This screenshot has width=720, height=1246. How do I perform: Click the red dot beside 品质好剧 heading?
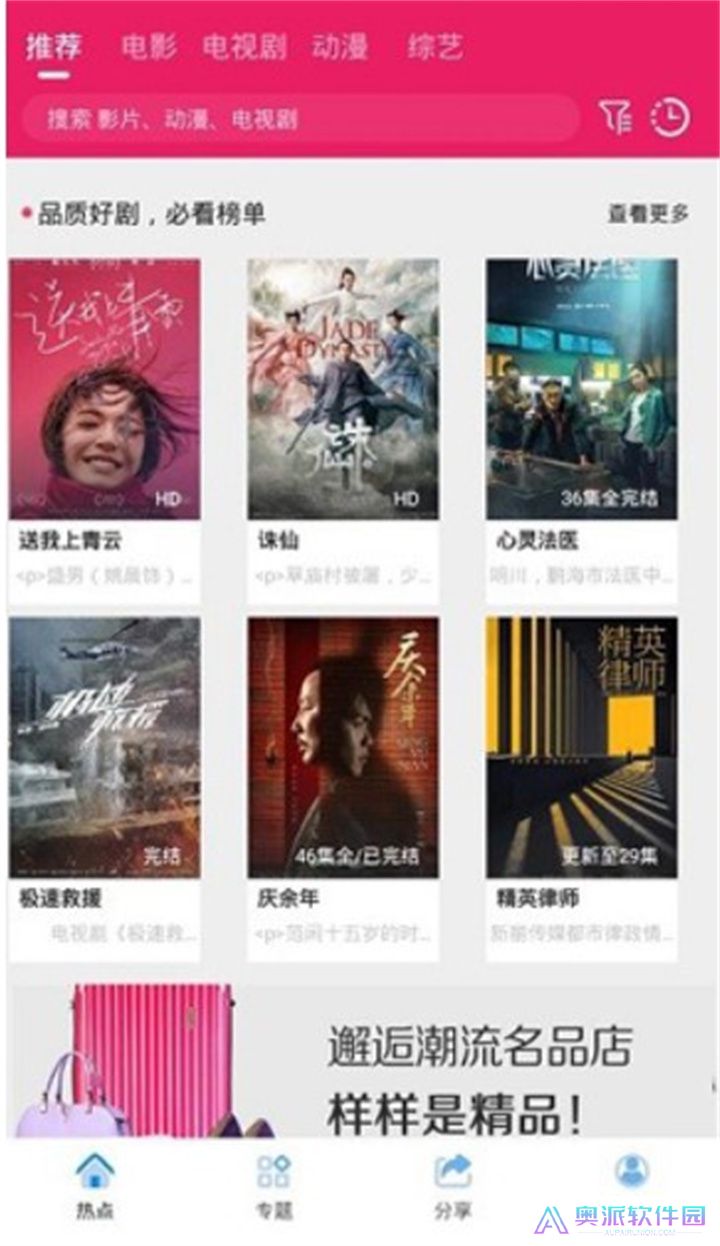click(23, 211)
